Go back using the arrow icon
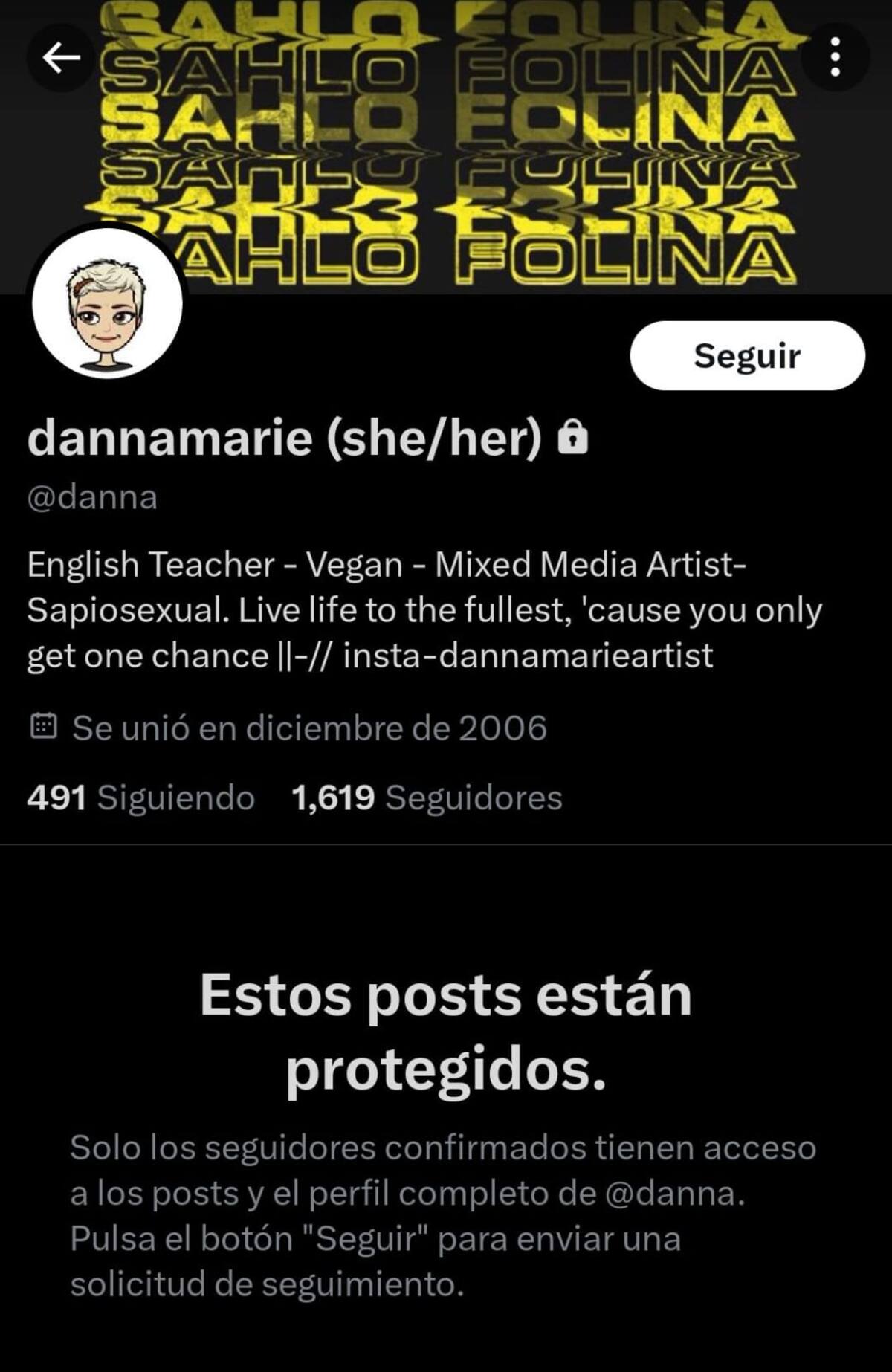Viewport: 892px width, 1372px height. pyautogui.click(x=61, y=58)
